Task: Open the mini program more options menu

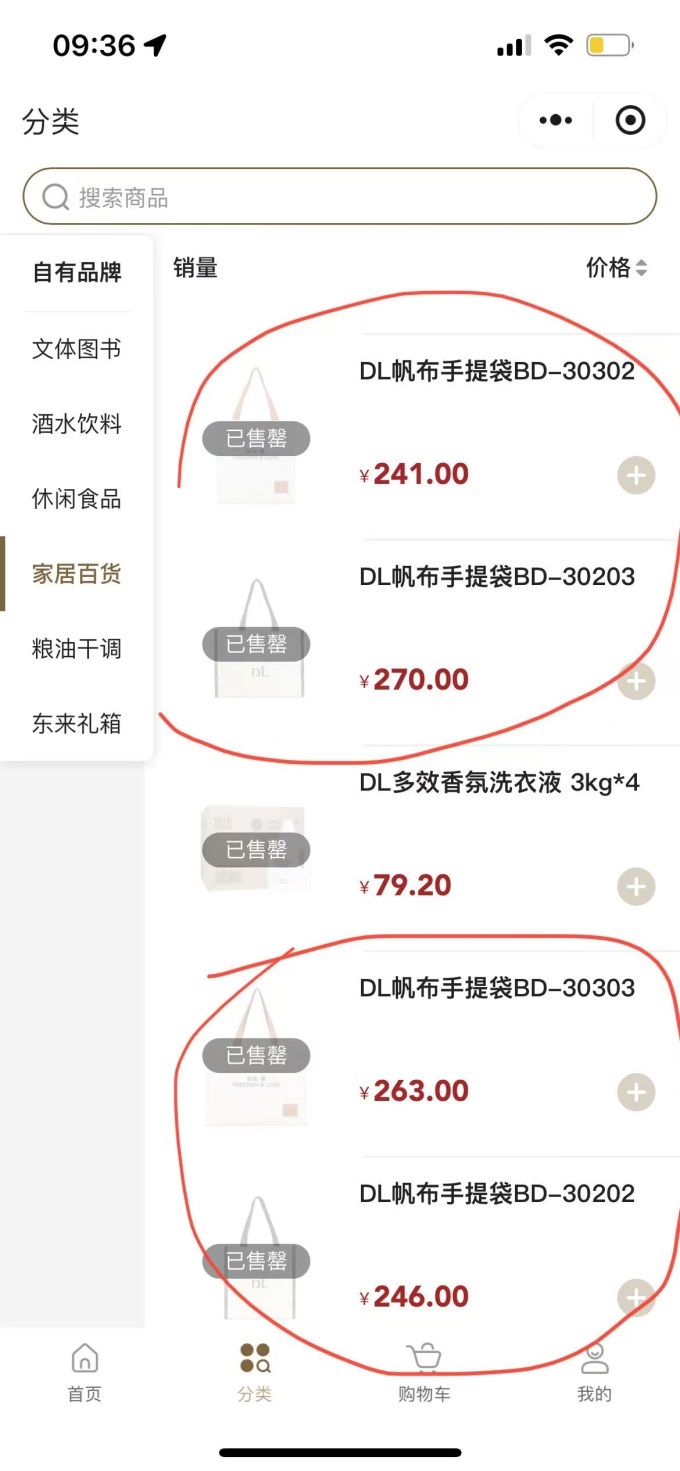Action: coord(555,121)
